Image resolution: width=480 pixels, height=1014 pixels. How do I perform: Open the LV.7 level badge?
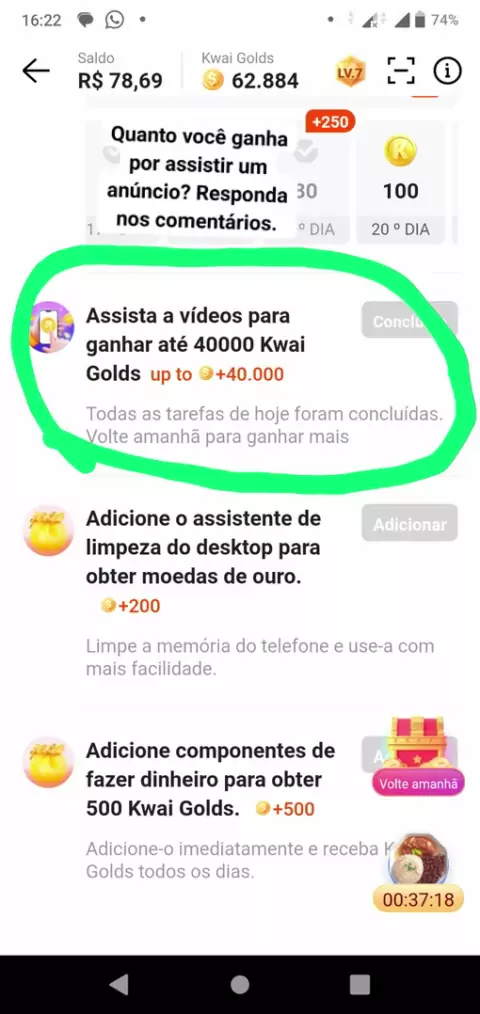pyautogui.click(x=351, y=72)
